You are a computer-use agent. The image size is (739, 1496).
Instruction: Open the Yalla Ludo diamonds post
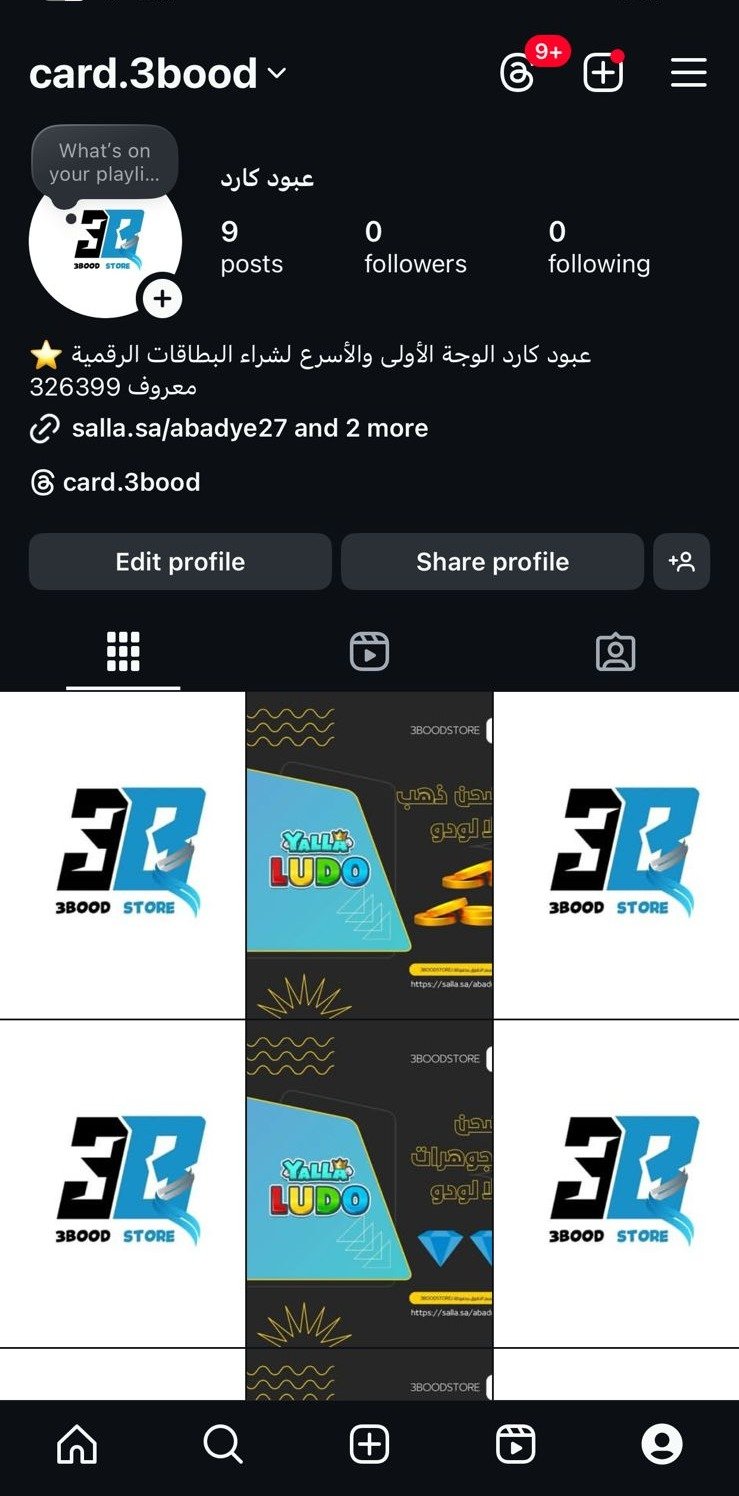point(370,1184)
